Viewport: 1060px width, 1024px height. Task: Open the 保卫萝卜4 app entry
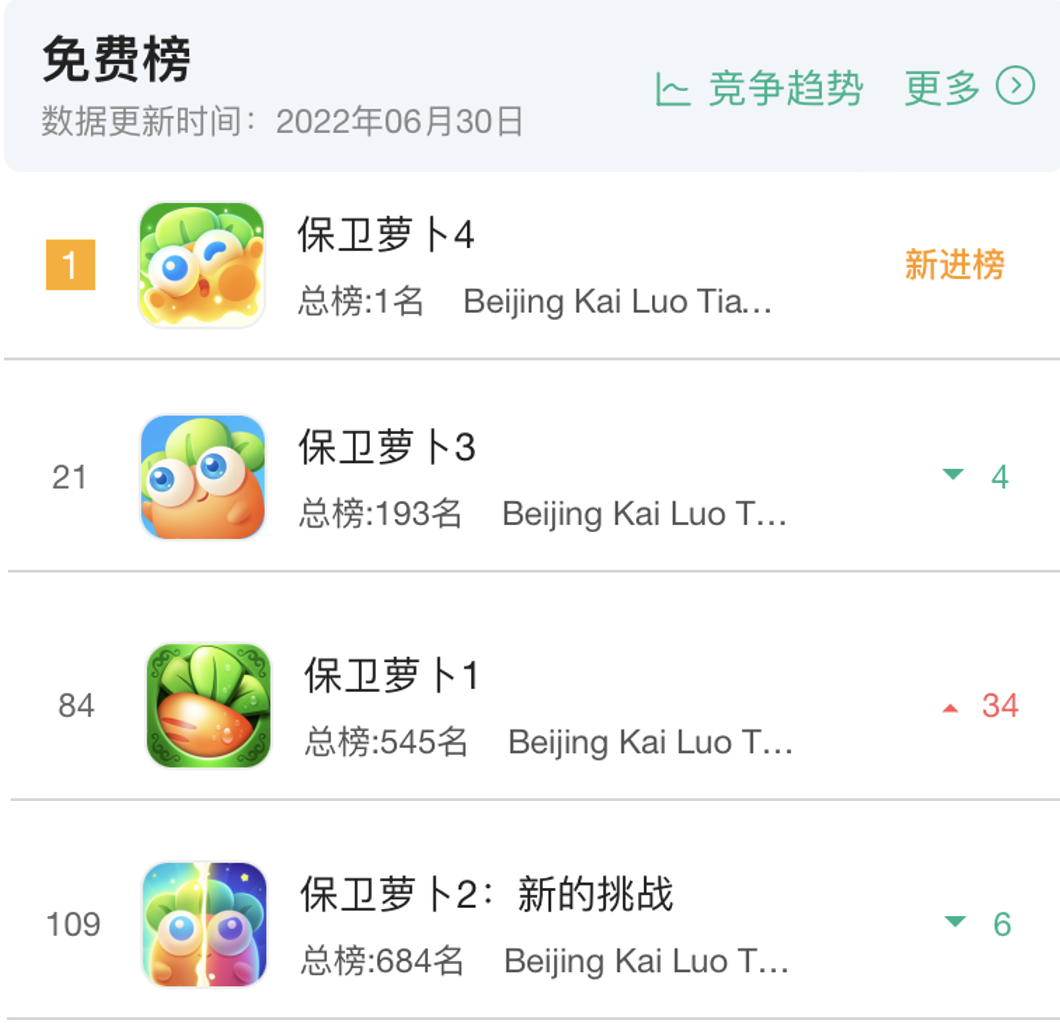385,237
